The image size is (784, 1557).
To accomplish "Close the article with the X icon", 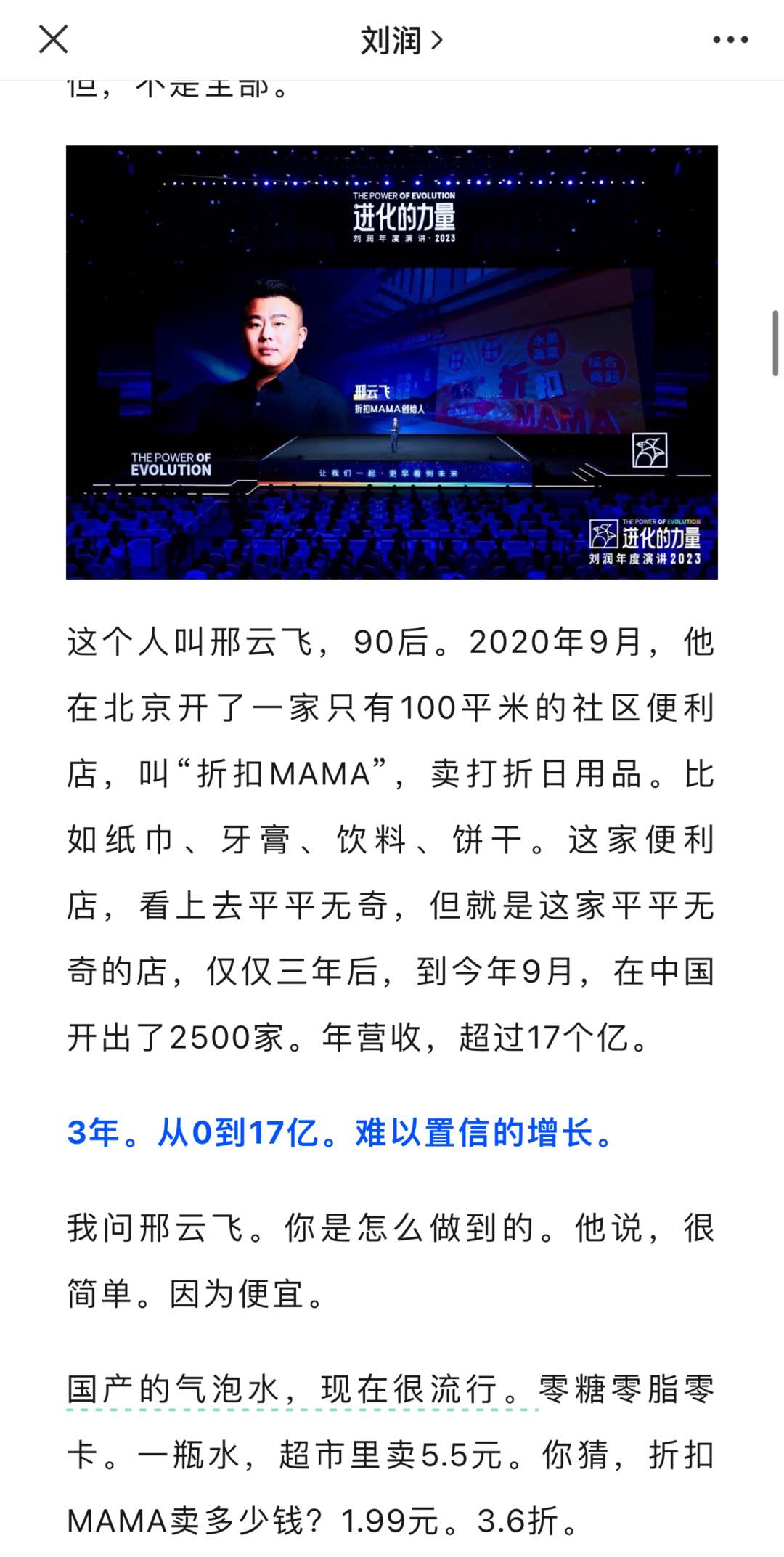I will [53, 40].
